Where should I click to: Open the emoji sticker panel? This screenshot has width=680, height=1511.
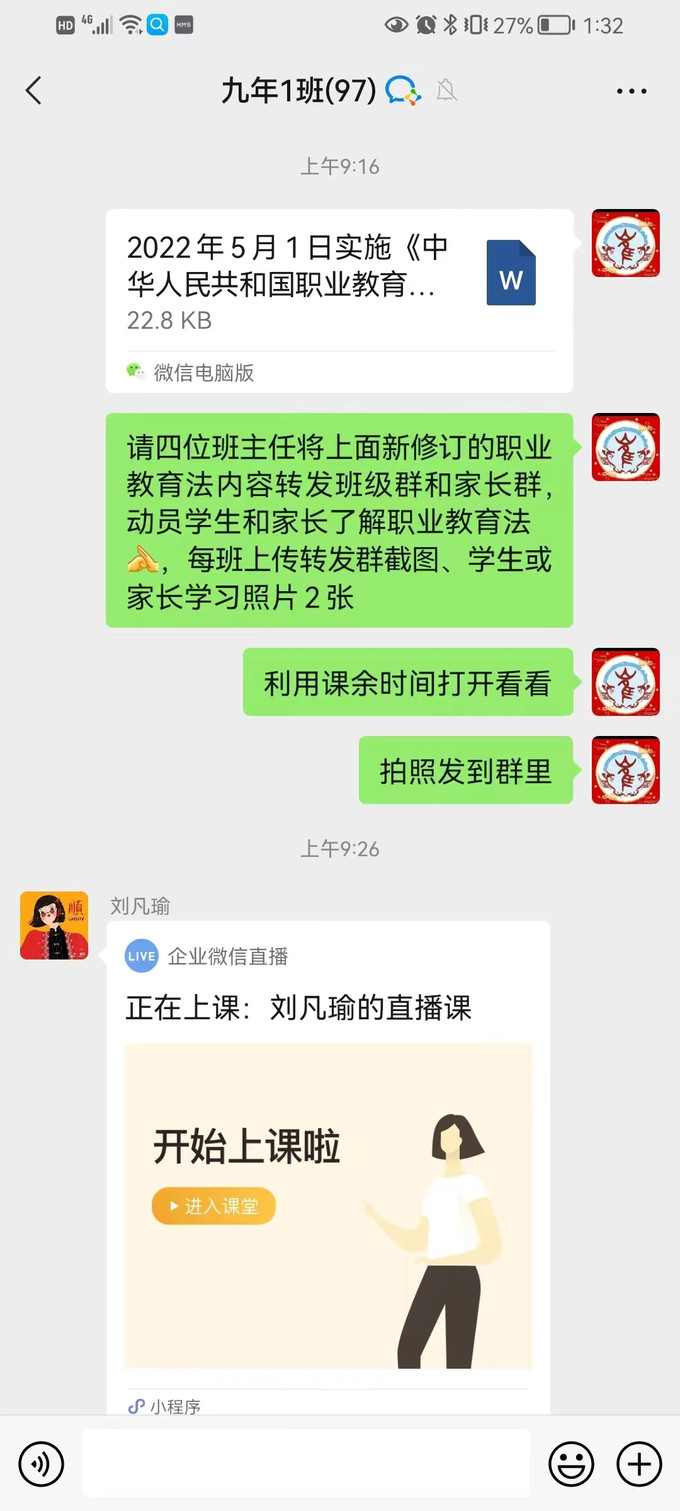coord(571,1465)
